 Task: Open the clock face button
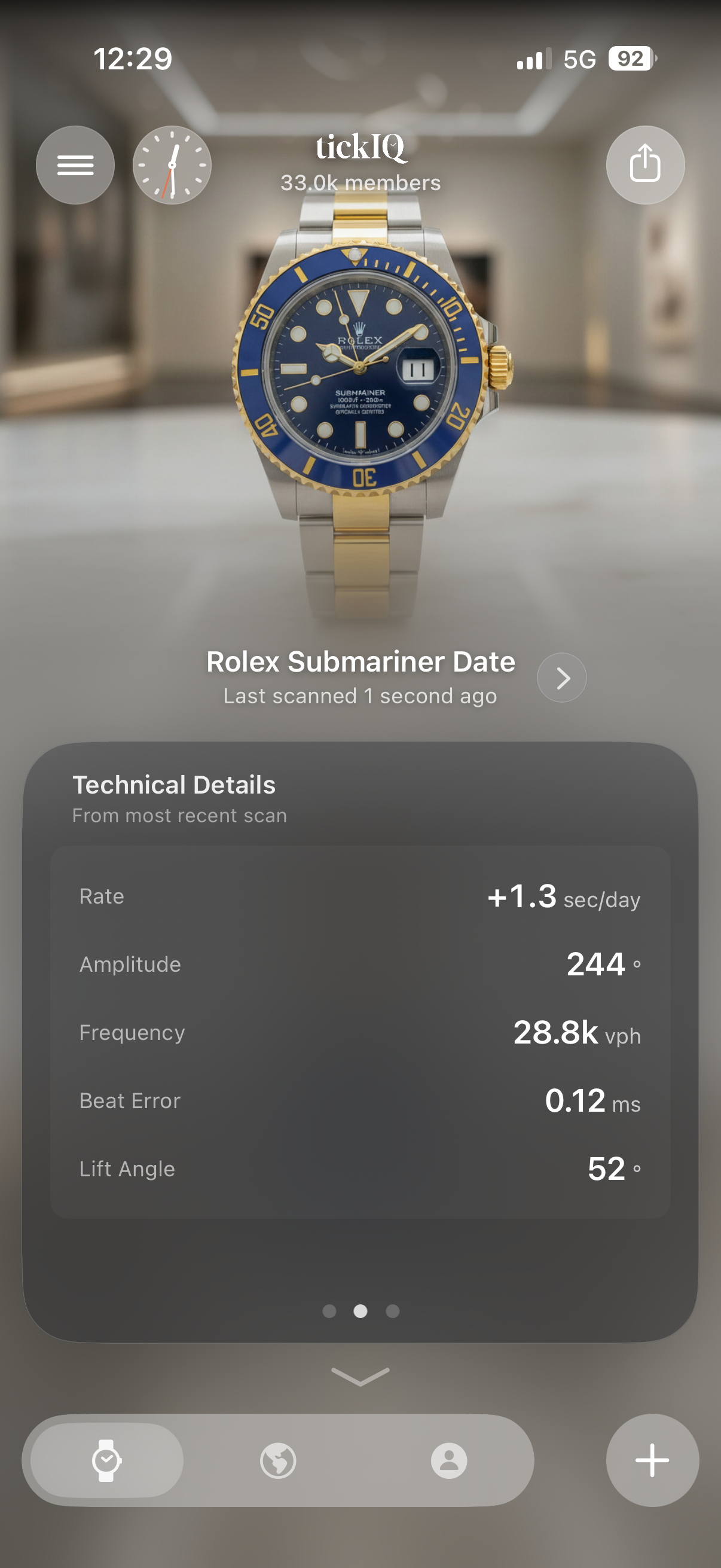tap(172, 165)
